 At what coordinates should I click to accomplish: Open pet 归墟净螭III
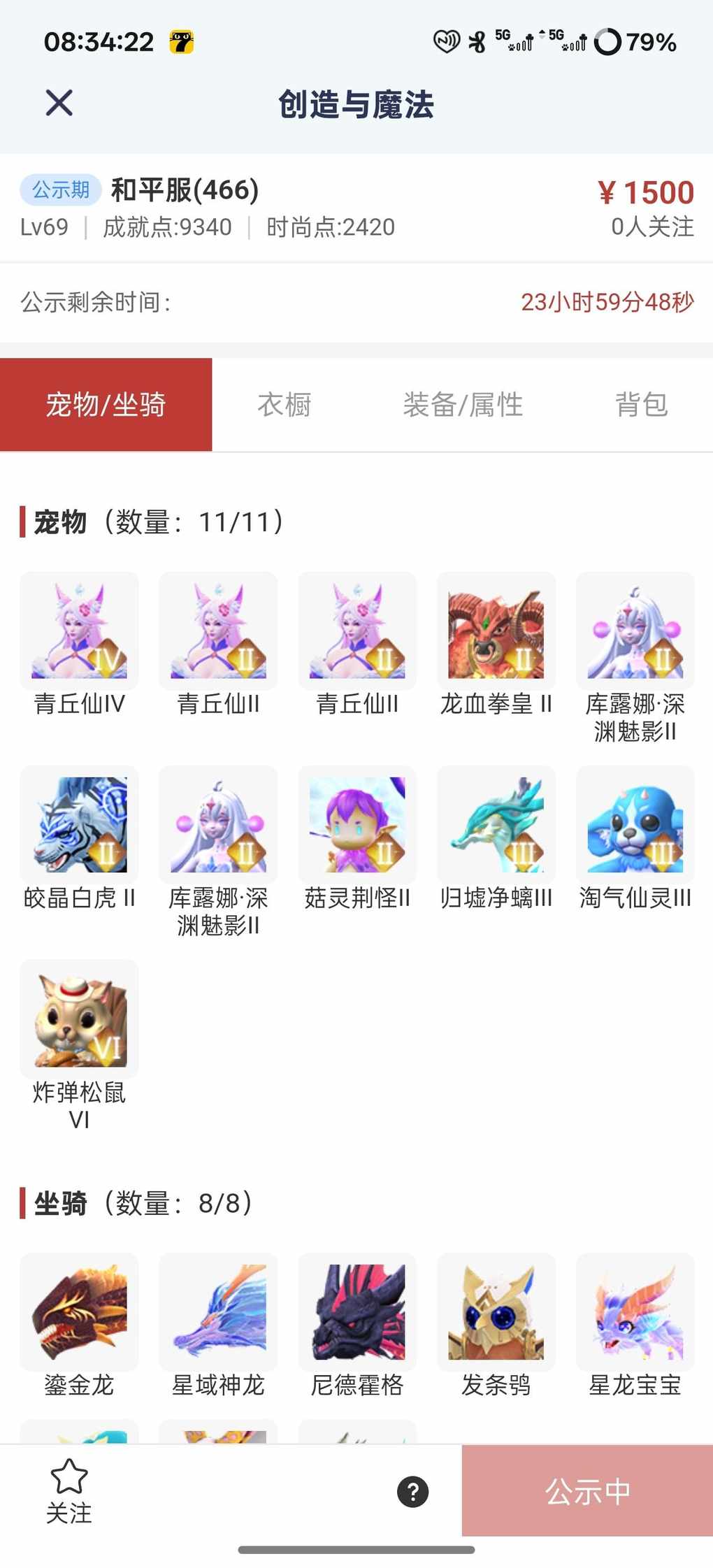pyautogui.click(x=496, y=825)
